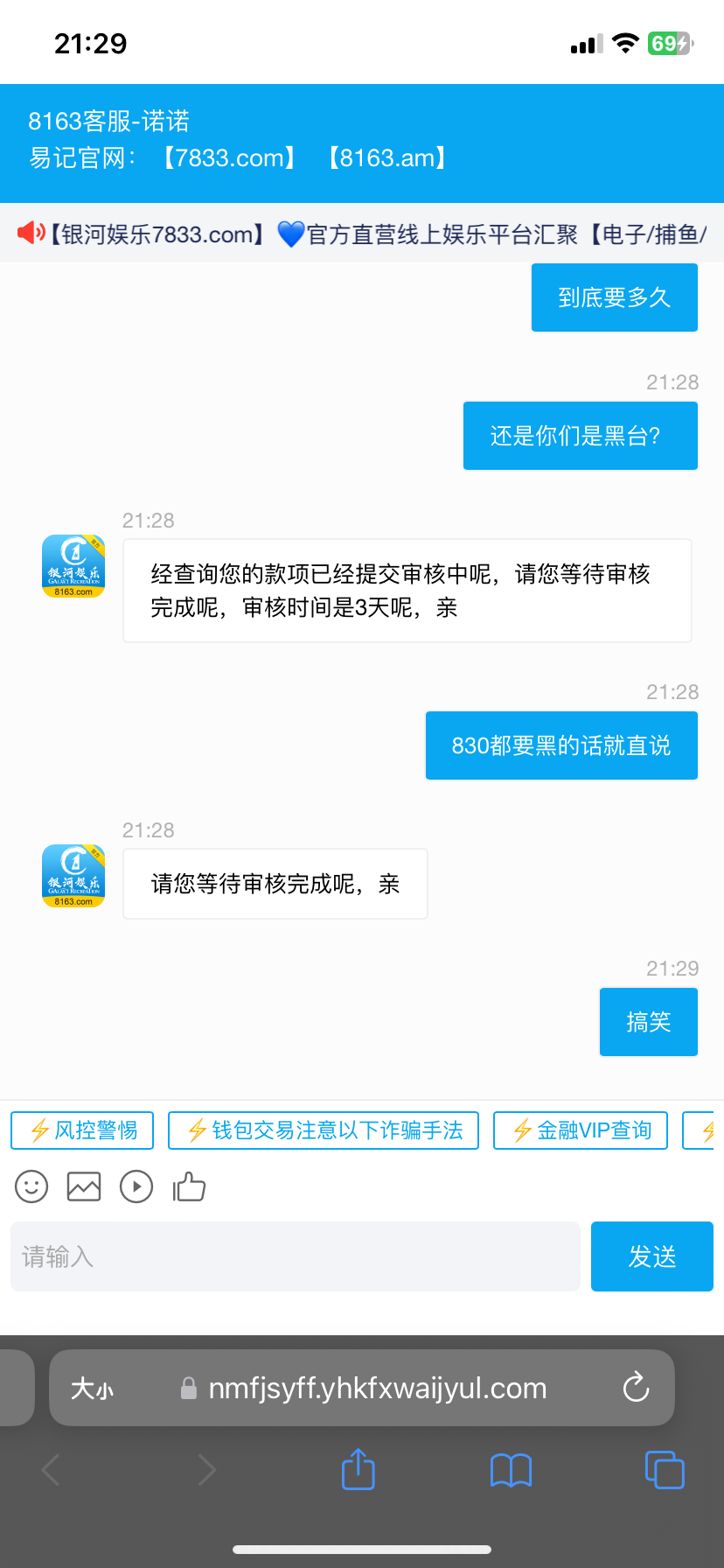Tap the 风控警惕 quick chip
The width and height of the screenshot is (724, 1568).
[x=82, y=1130]
